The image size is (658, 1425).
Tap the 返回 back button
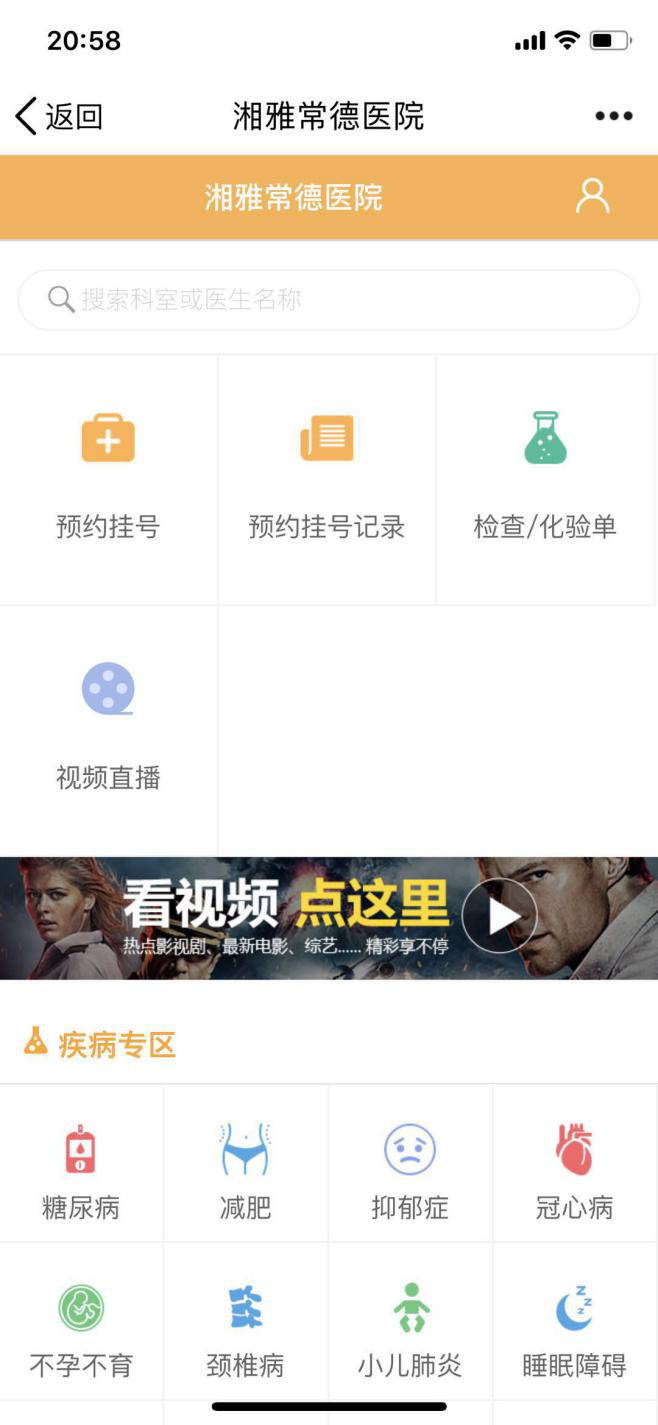(60, 116)
